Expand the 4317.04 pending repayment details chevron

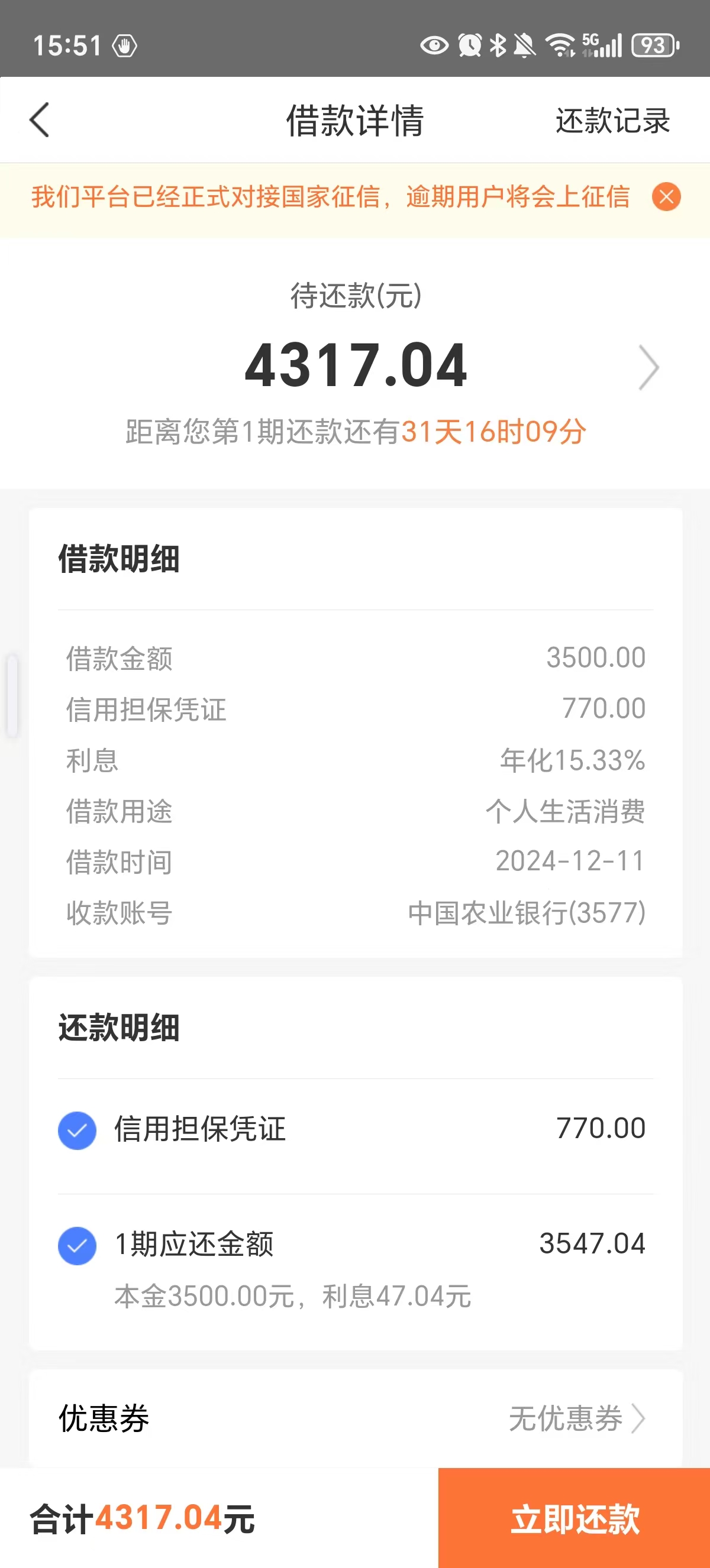pyautogui.click(x=649, y=367)
